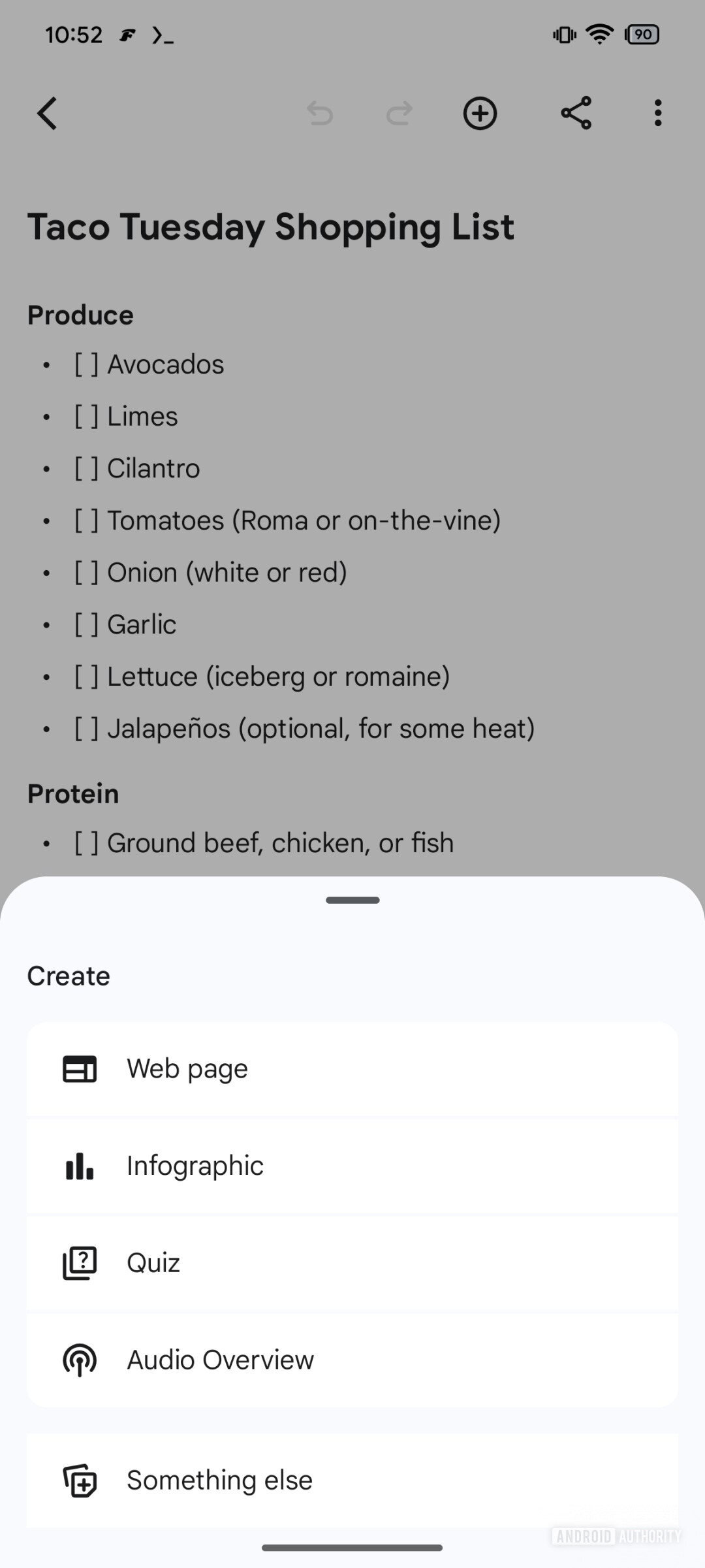The height and width of the screenshot is (1568, 705).
Task: Tap the Audio Overview broadcast icon
Action: click(78, 1359)
